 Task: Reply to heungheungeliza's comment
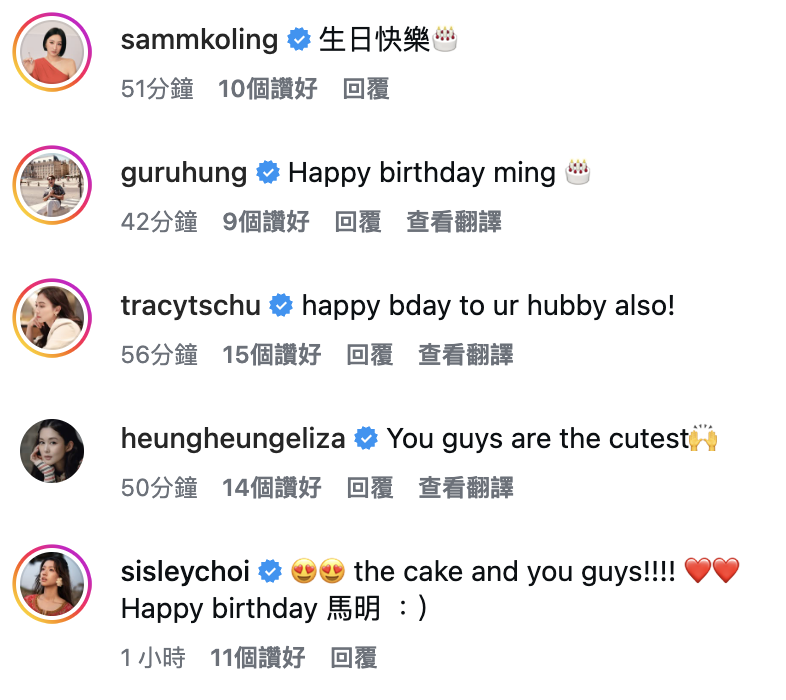point(369,487)
